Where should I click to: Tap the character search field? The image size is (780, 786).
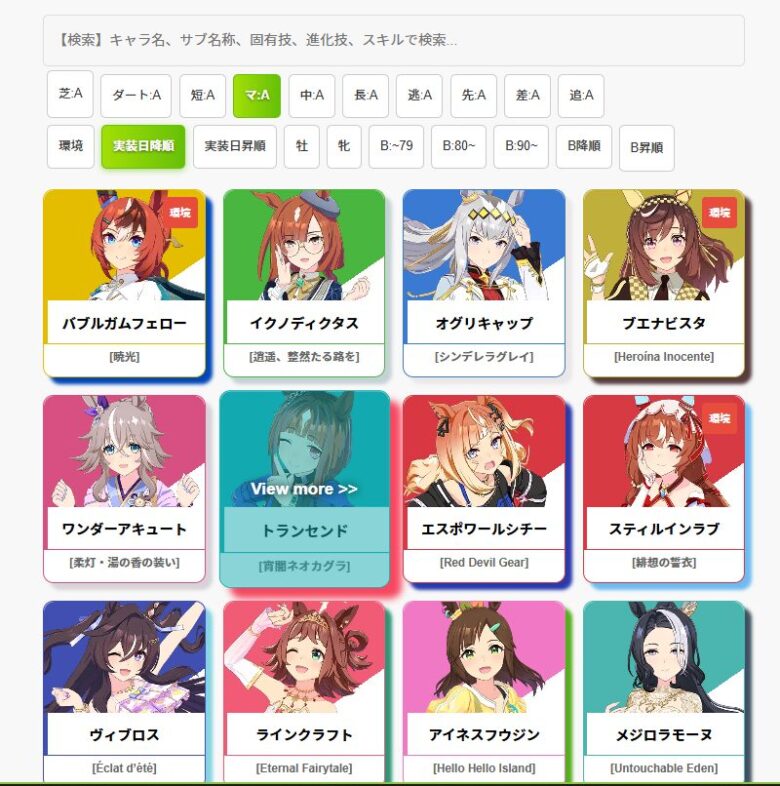[393, 41]
